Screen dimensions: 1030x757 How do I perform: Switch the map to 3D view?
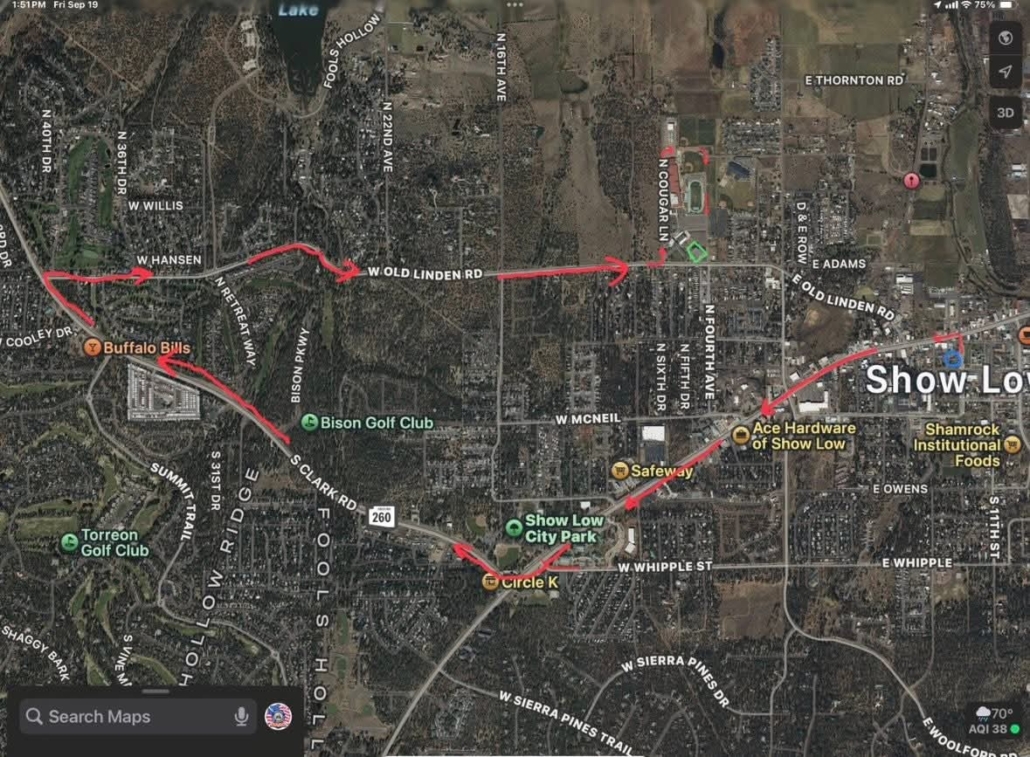[1005, 112]
